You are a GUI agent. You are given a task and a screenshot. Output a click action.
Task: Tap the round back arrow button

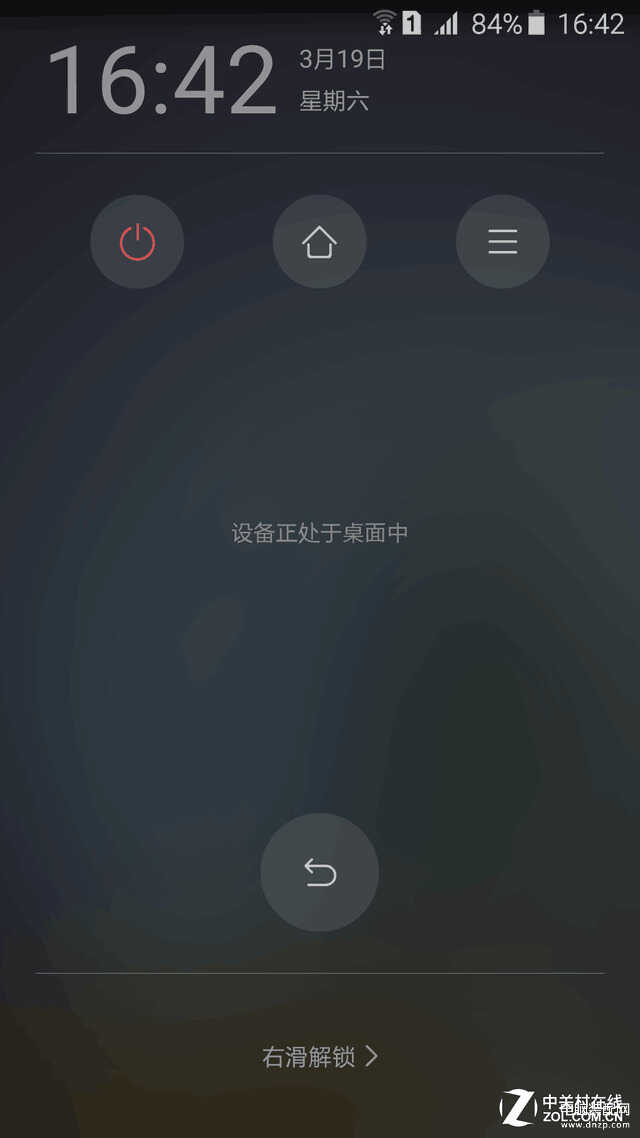pos(319,872)
